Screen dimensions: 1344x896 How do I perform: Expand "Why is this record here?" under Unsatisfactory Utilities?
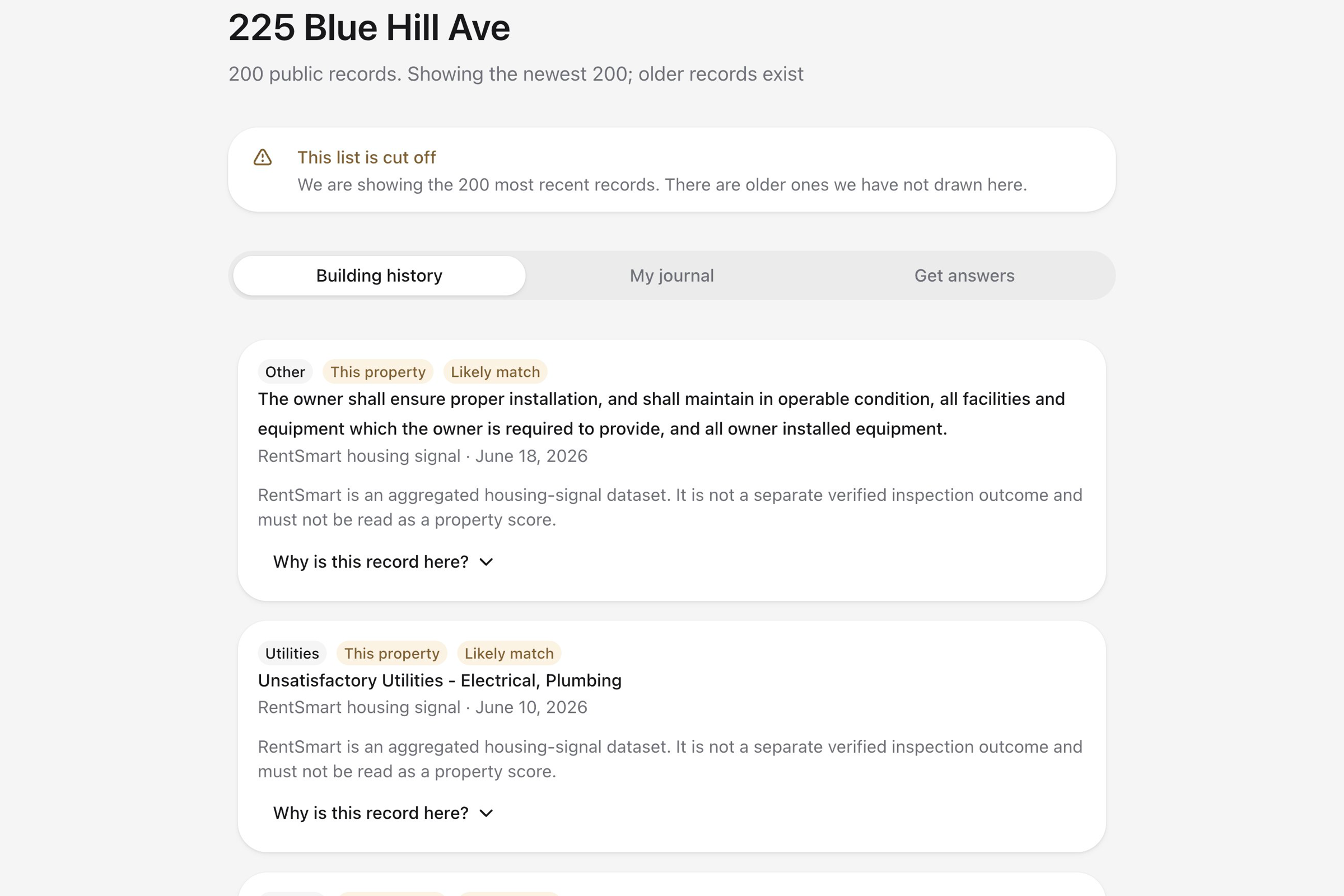point(383,813)
